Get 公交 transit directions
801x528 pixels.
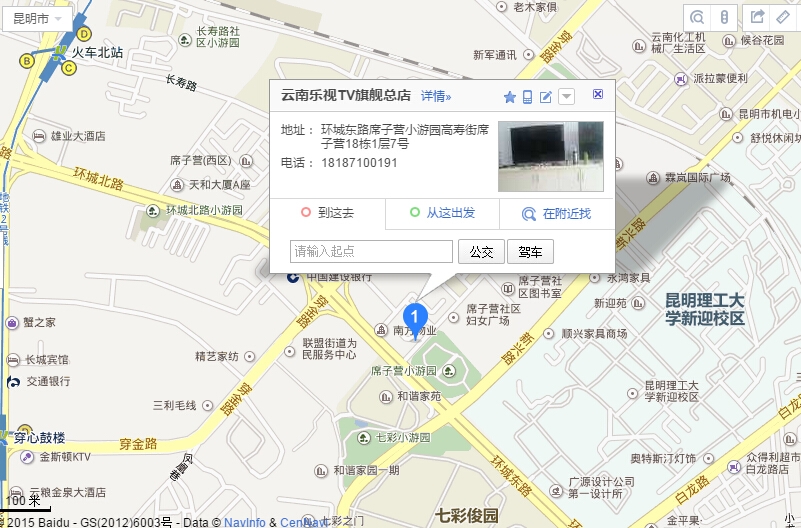click(481, 252)
